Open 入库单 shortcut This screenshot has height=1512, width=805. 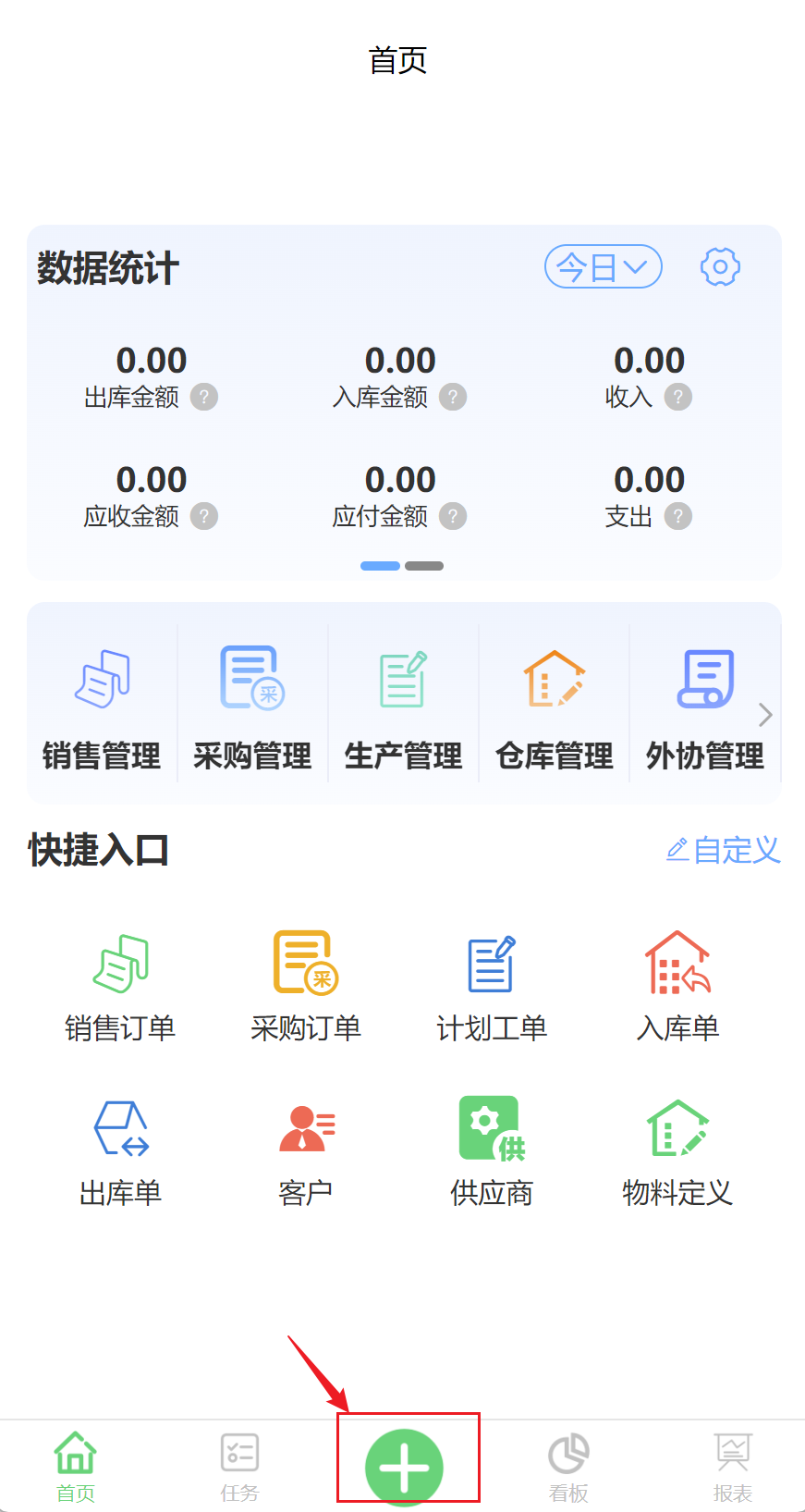tap(677, 989)
